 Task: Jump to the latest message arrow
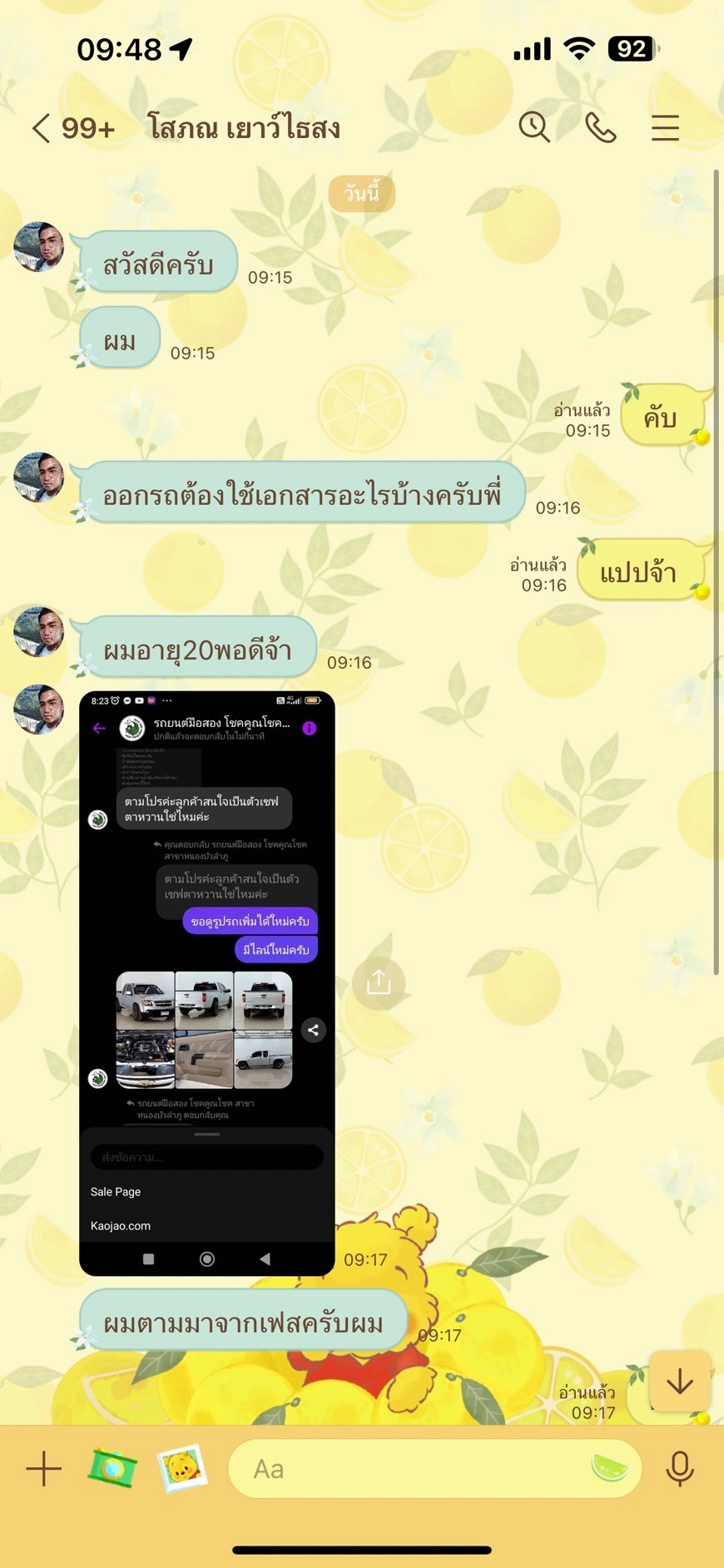tap(680, 1382)
